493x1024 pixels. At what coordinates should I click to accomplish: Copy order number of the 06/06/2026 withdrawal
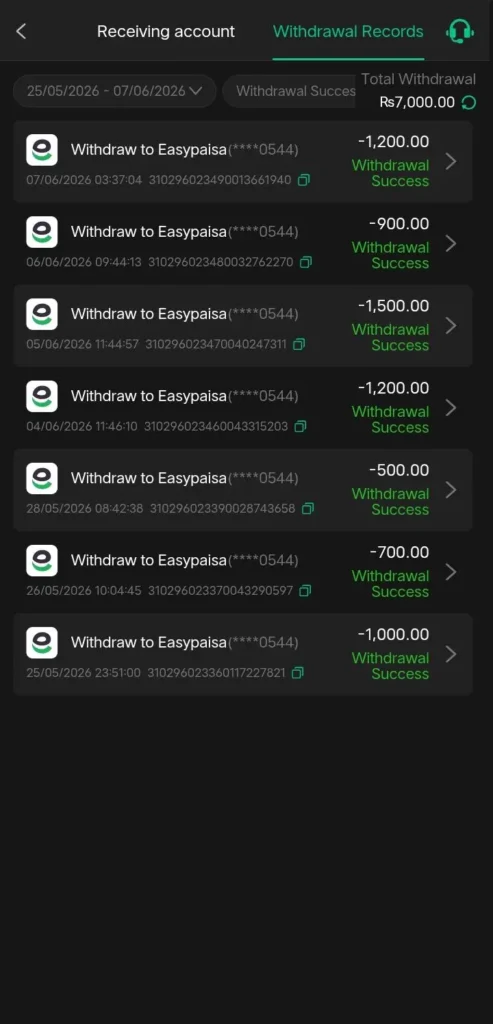click(x=306, y=262)
